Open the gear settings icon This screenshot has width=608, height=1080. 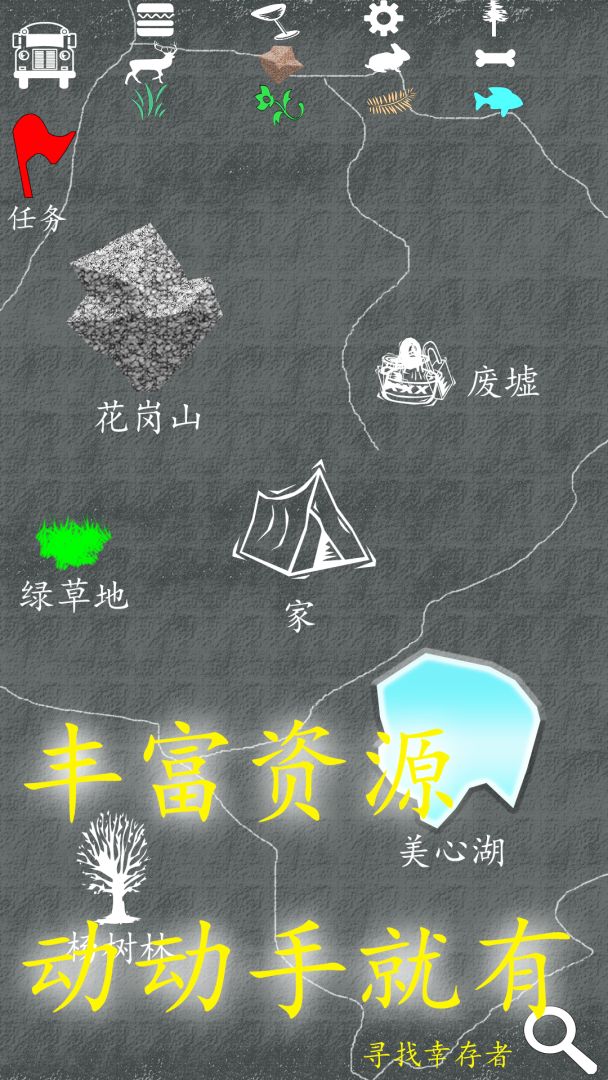381,18
